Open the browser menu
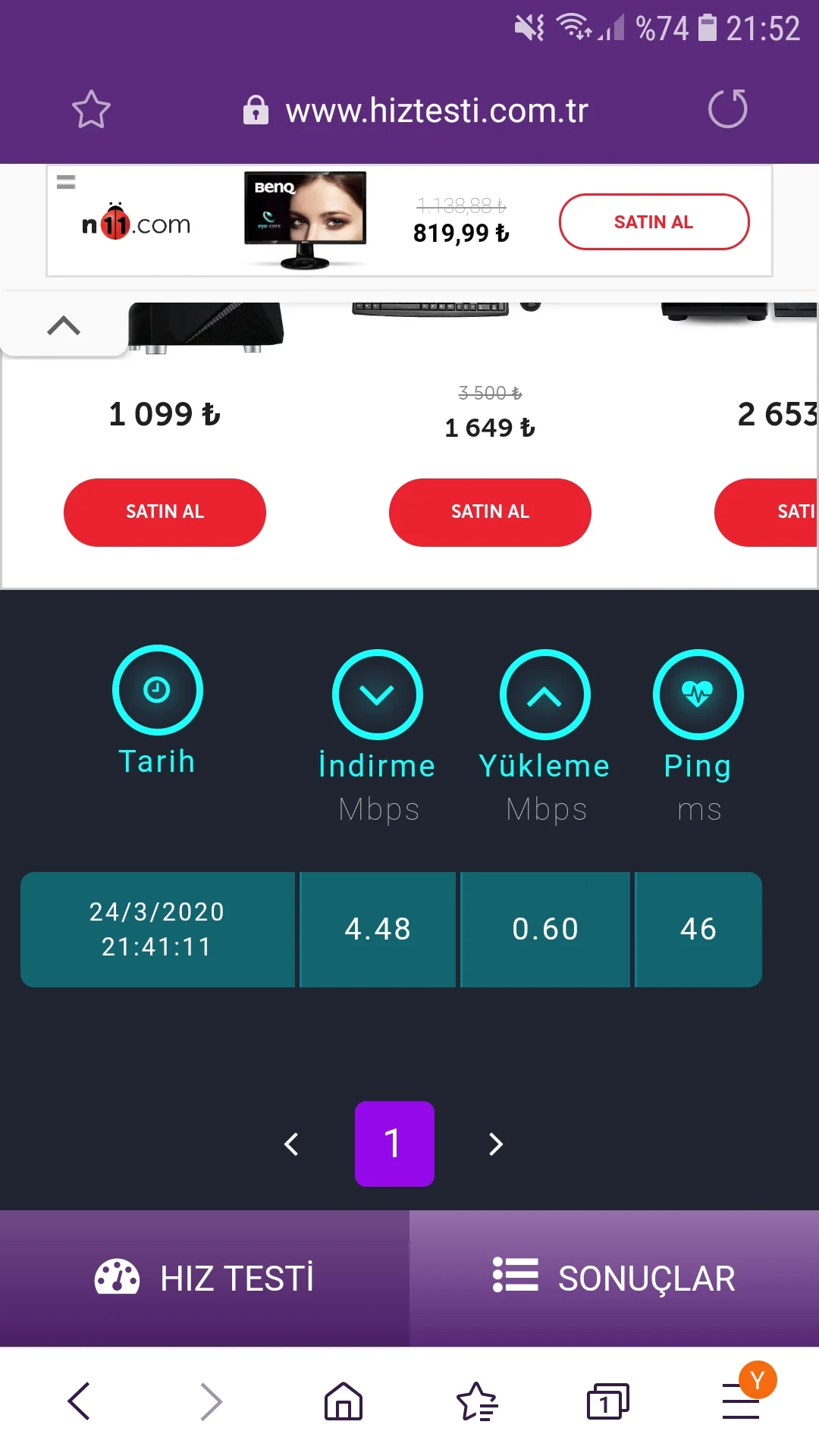This screenshot has height=1456, width=819. (x=741, y=1401)
